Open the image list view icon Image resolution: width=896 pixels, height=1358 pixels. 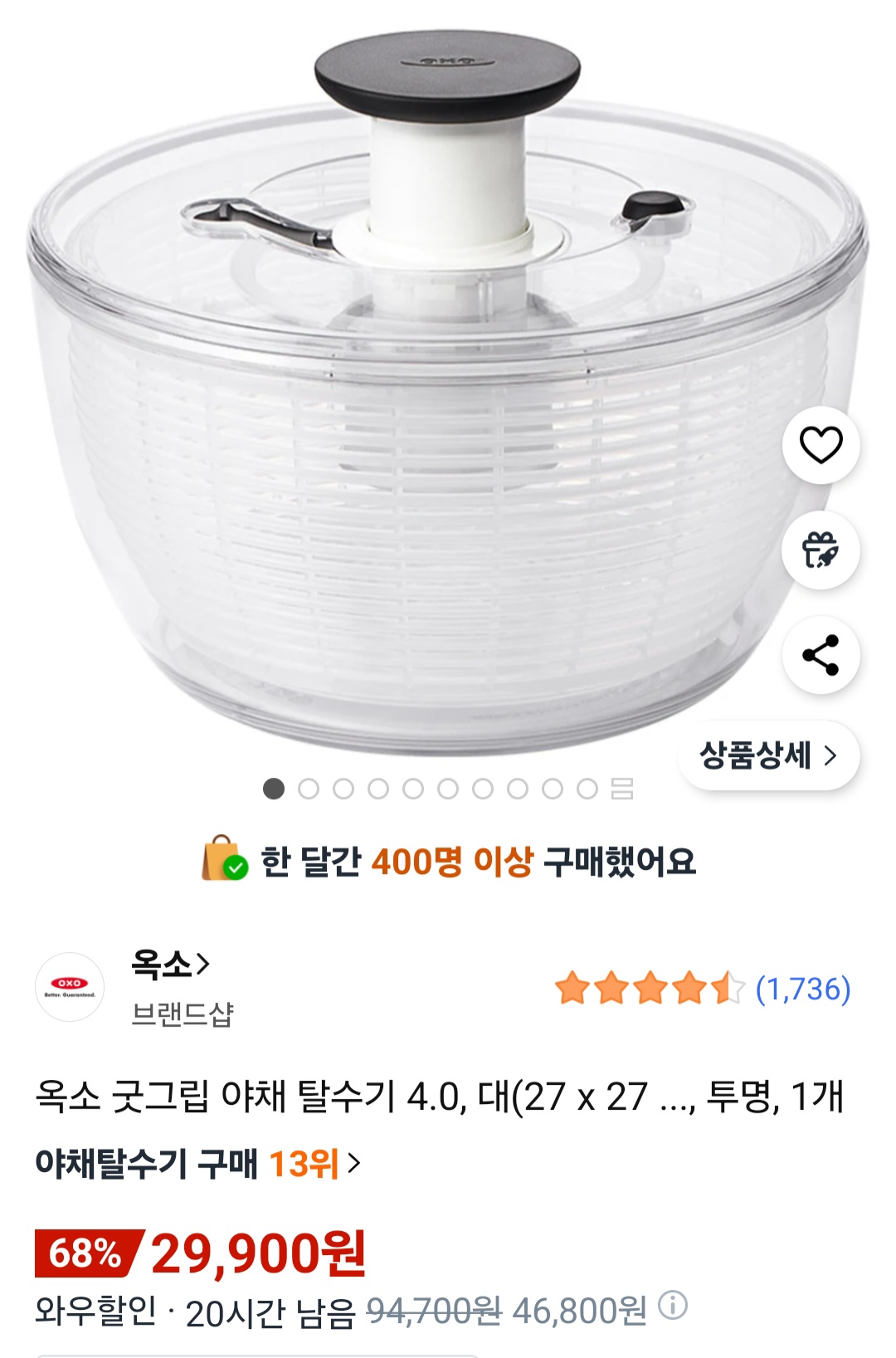pos(622,789)
